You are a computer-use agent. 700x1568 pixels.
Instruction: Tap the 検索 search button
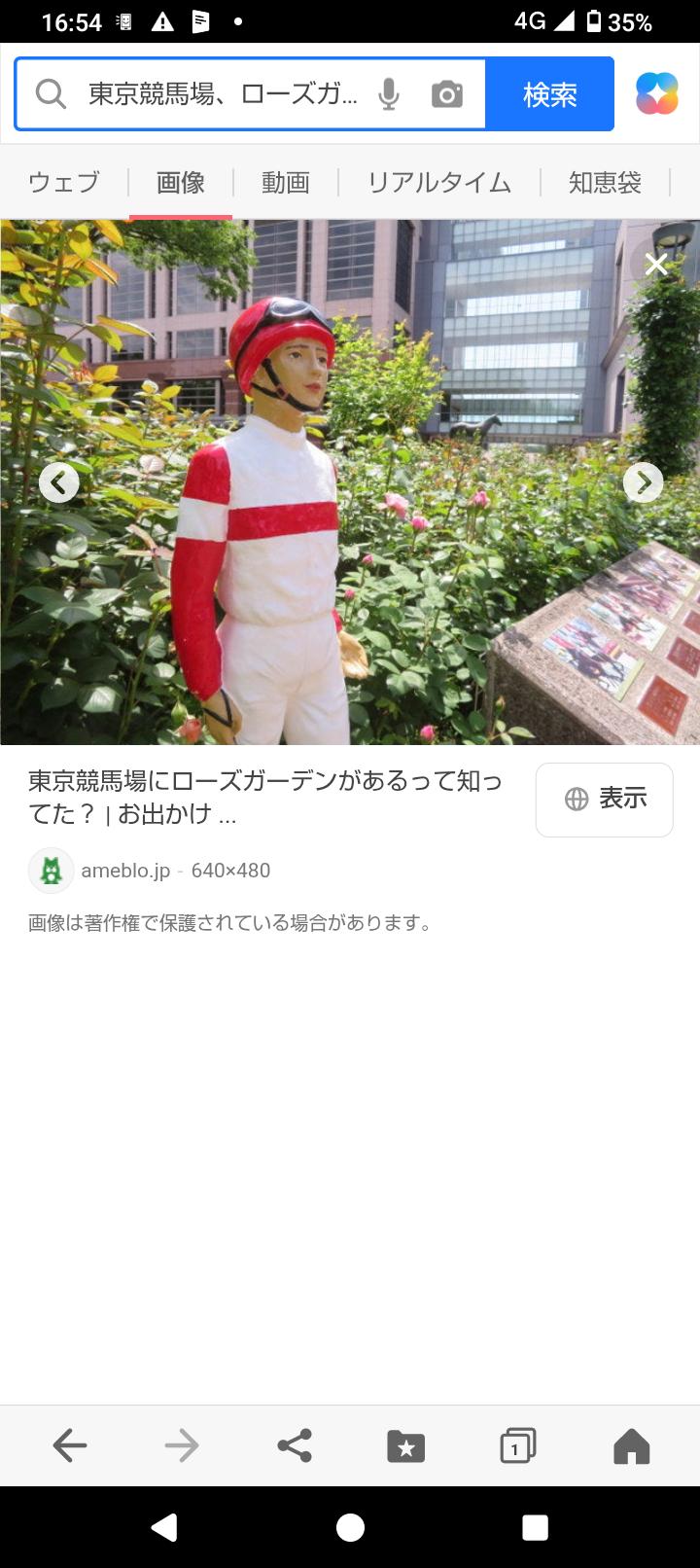pyautogui.click(x=550, y=94)
